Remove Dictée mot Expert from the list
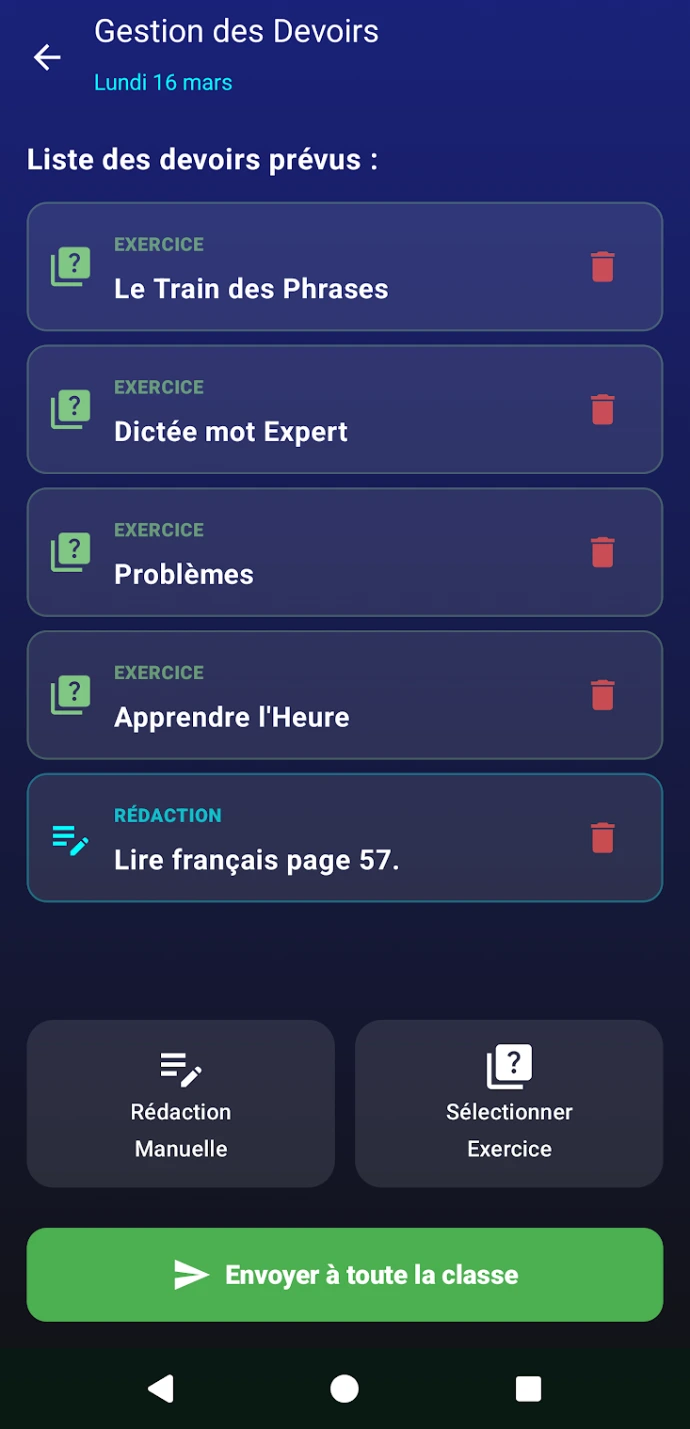Screen dimensions: 690x1429 [602, 410]
